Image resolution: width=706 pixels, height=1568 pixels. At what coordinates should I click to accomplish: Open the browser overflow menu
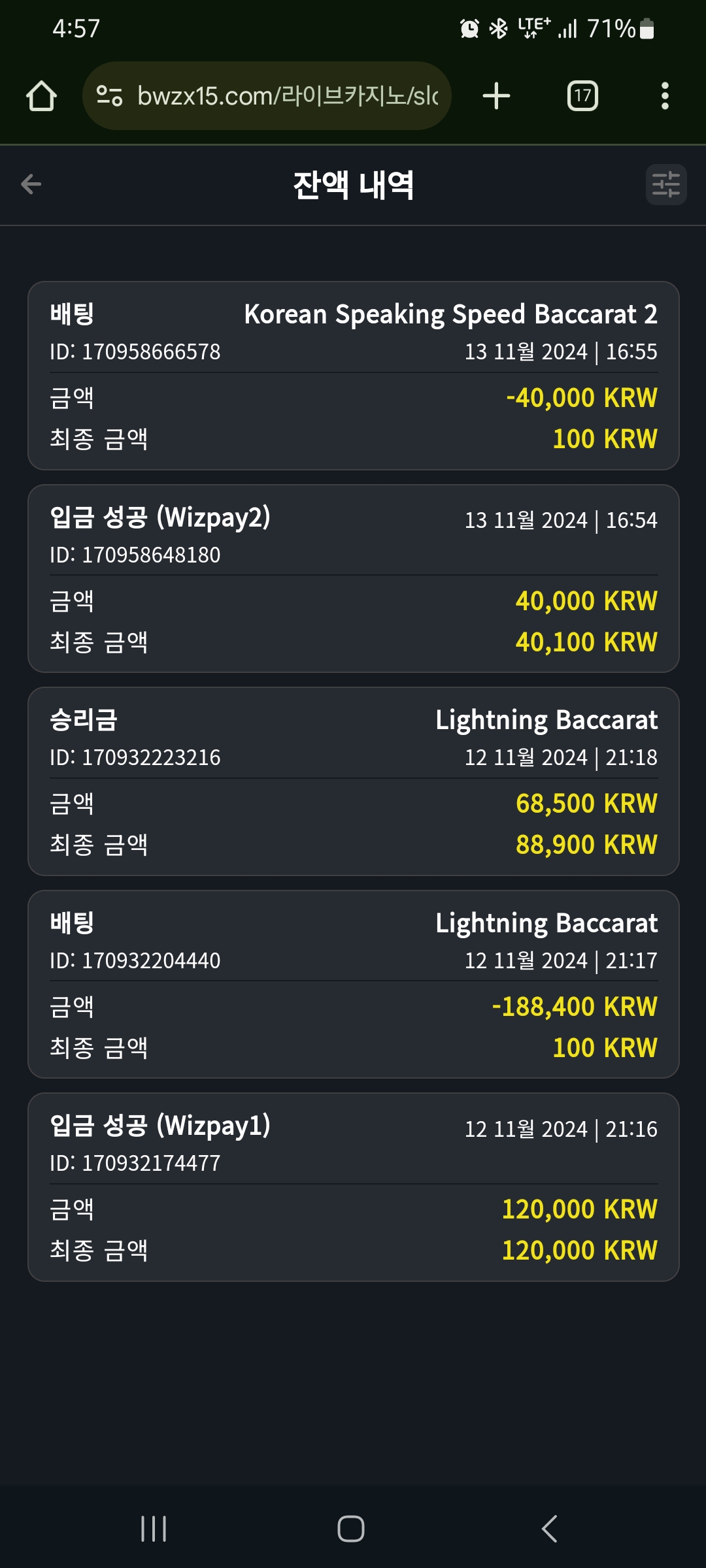point(665,96)
